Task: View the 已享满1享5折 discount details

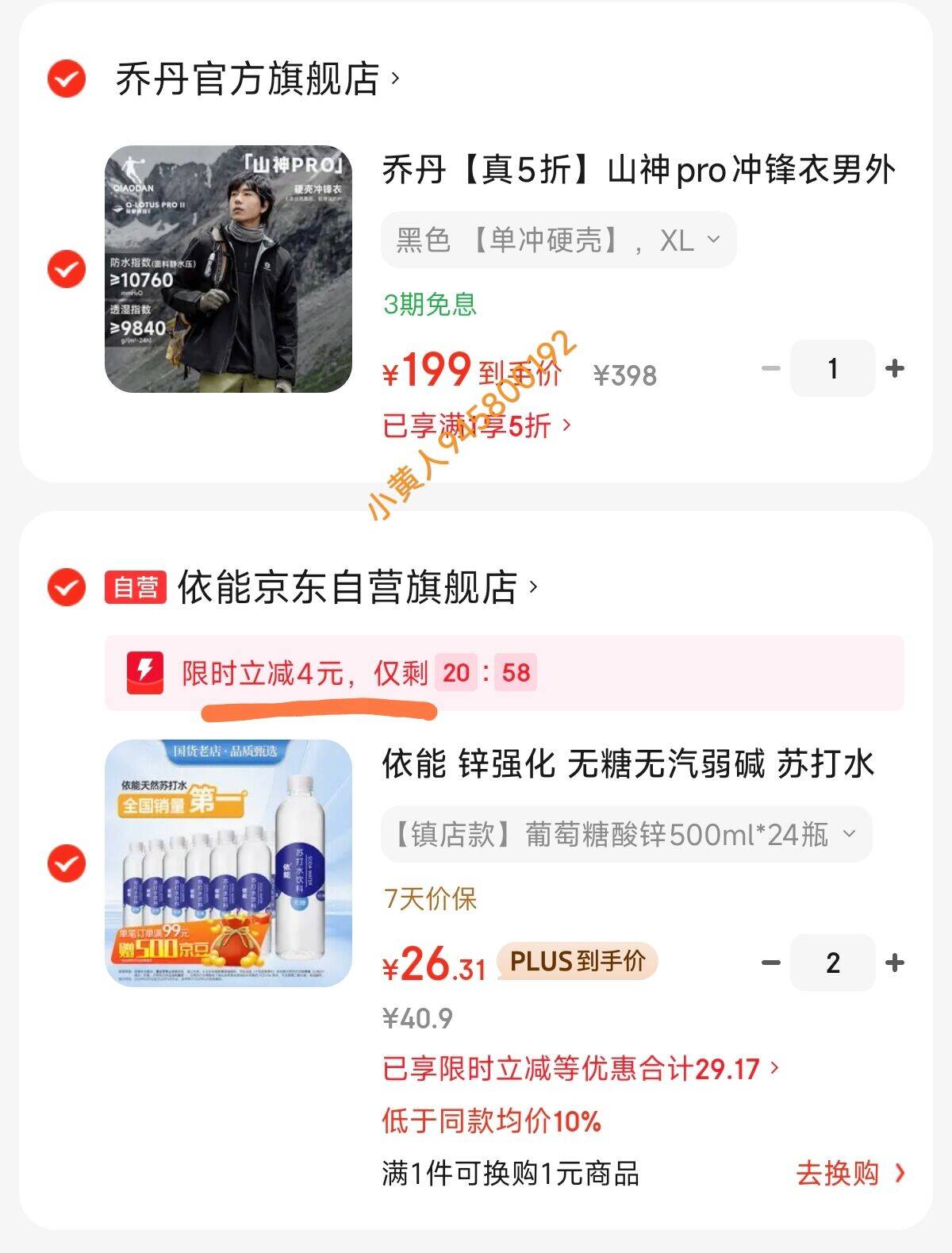Action: (476, 426)
